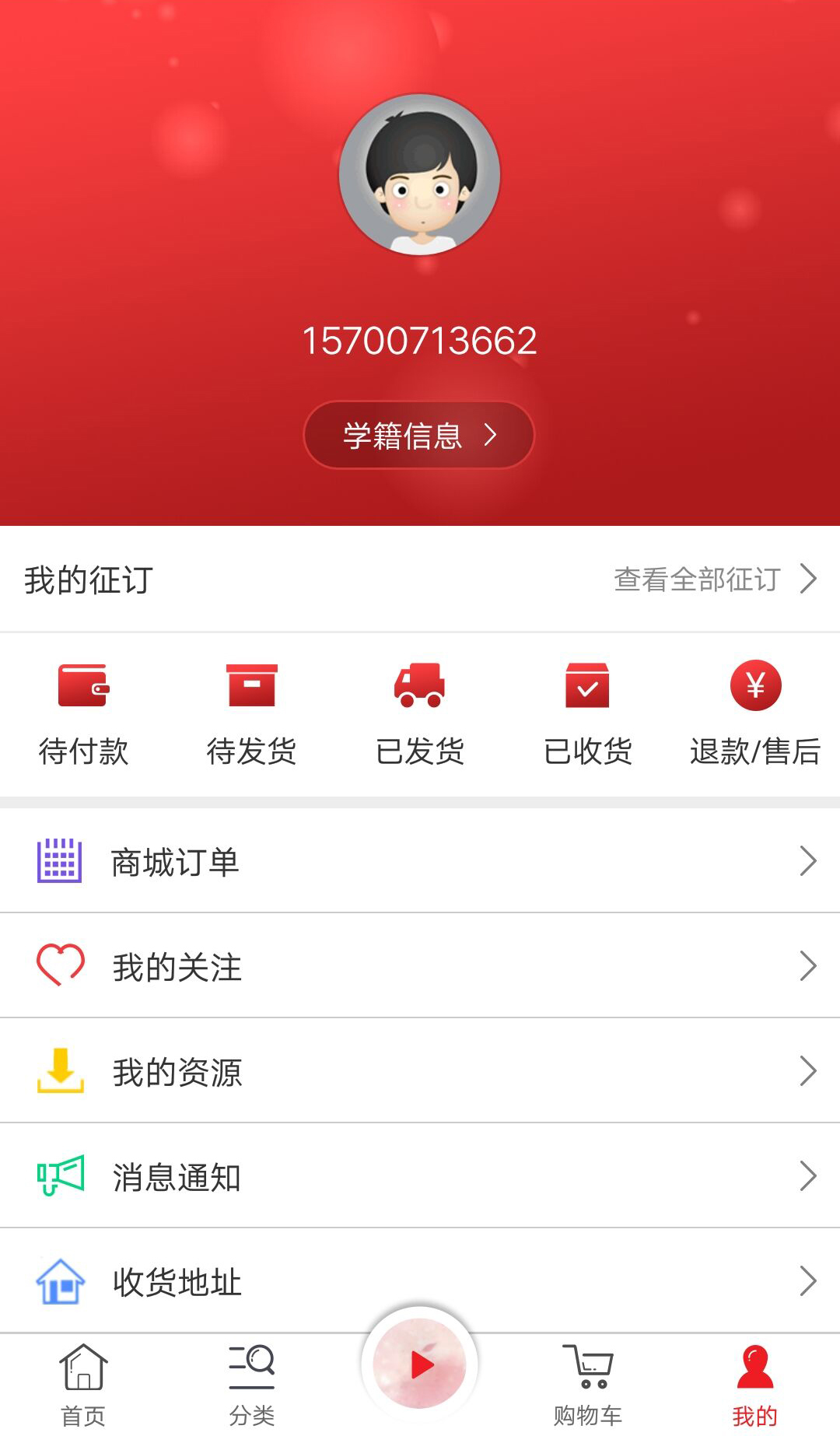Open 我的资源 downloads row
Screen dimensions: 840x1436
click(x=420, y=1072)
